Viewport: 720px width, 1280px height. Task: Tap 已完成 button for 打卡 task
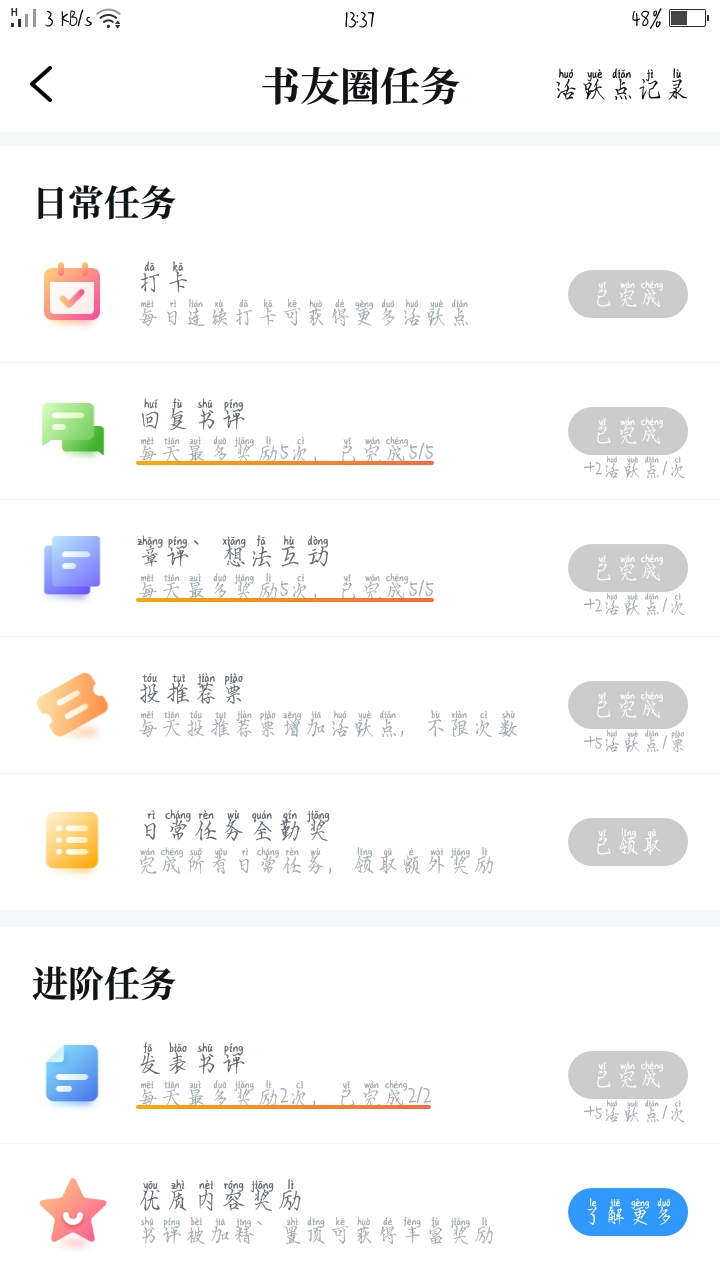click(x=627, y=294)
